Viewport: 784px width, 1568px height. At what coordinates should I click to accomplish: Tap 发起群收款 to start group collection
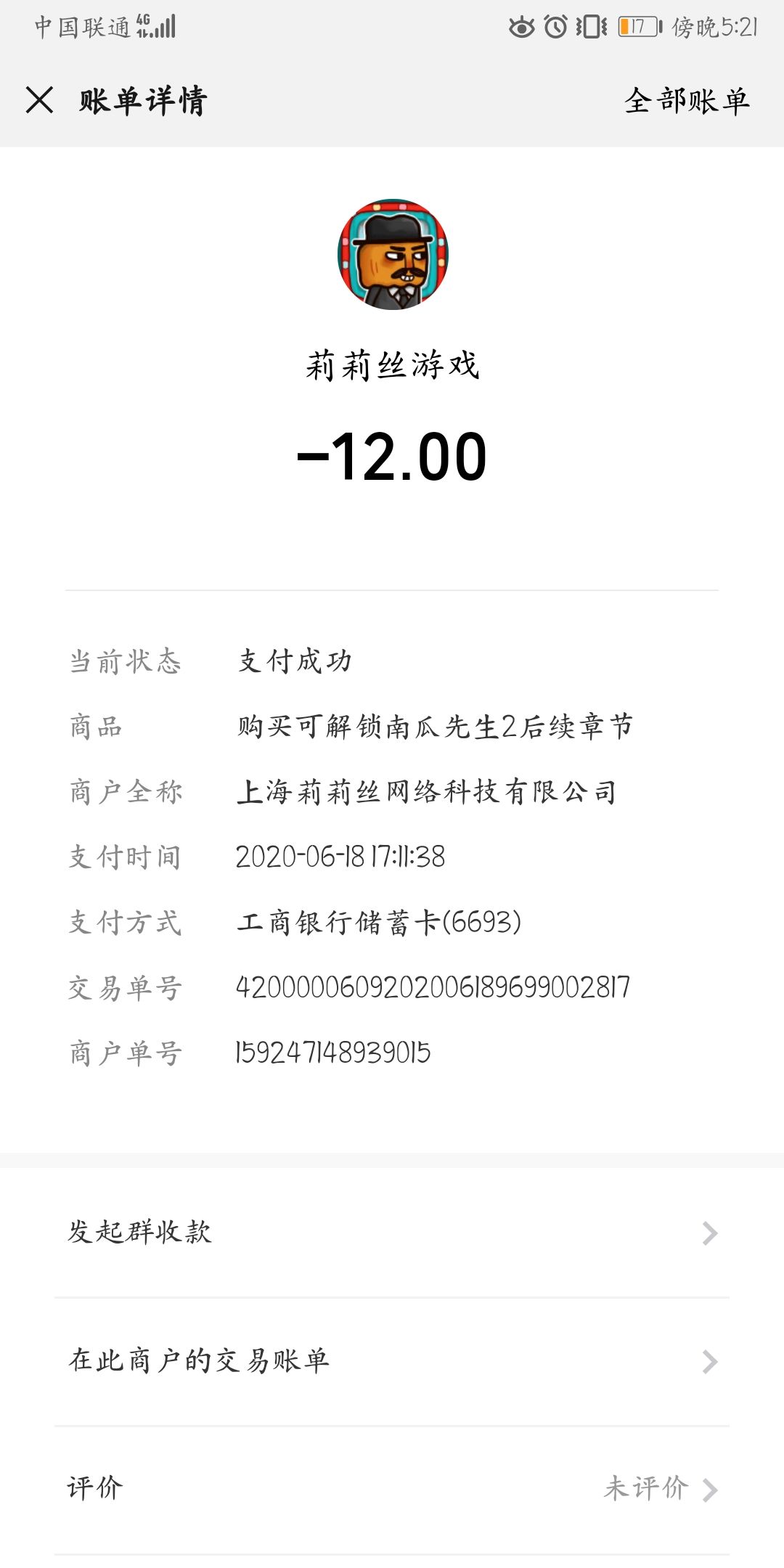142,1230
